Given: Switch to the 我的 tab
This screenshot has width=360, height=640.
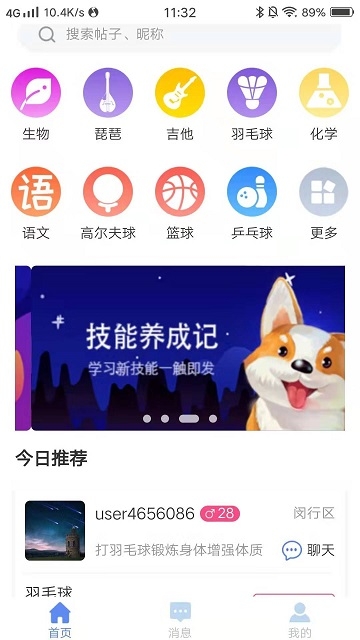Looking at the screenshot, I should point(300,620).
